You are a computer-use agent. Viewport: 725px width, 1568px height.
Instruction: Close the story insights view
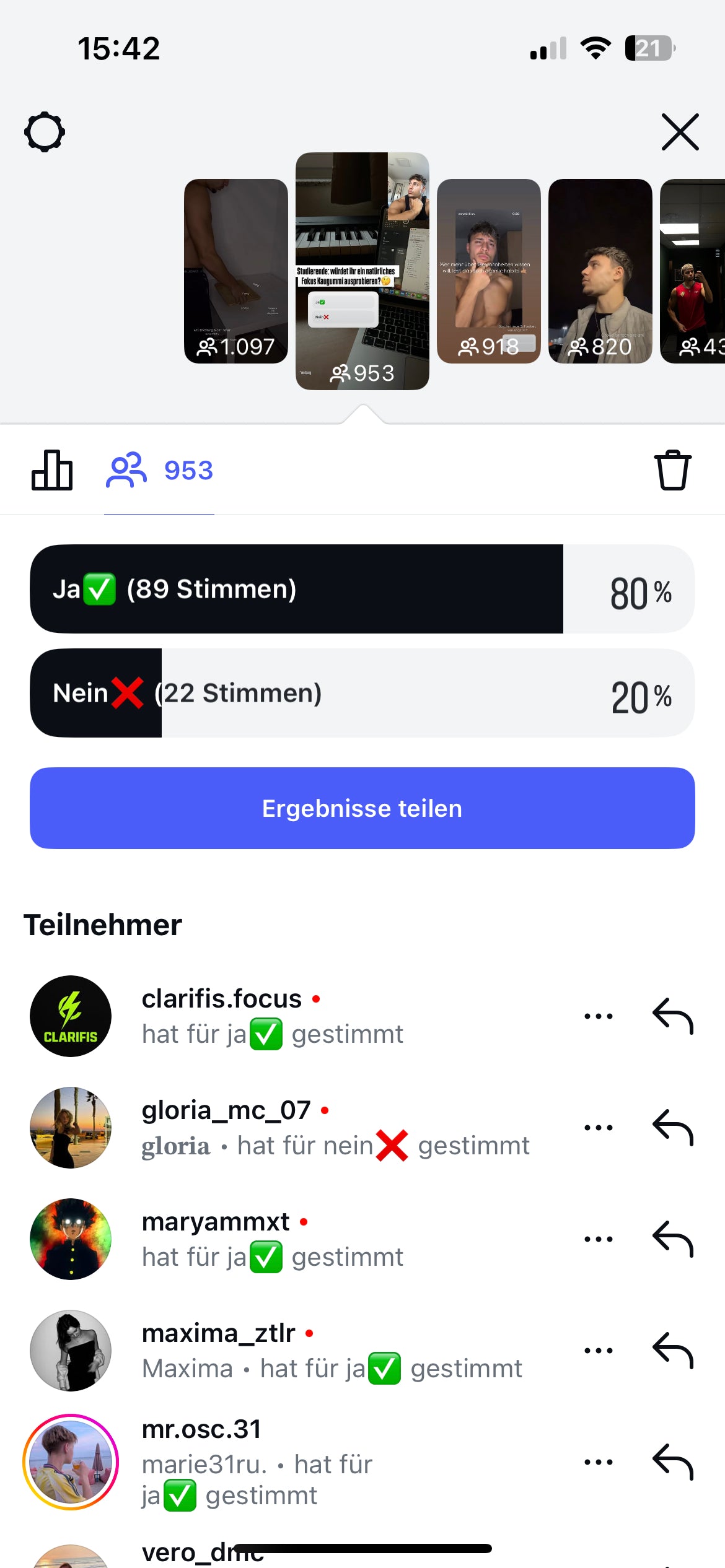tap(680, 132)
